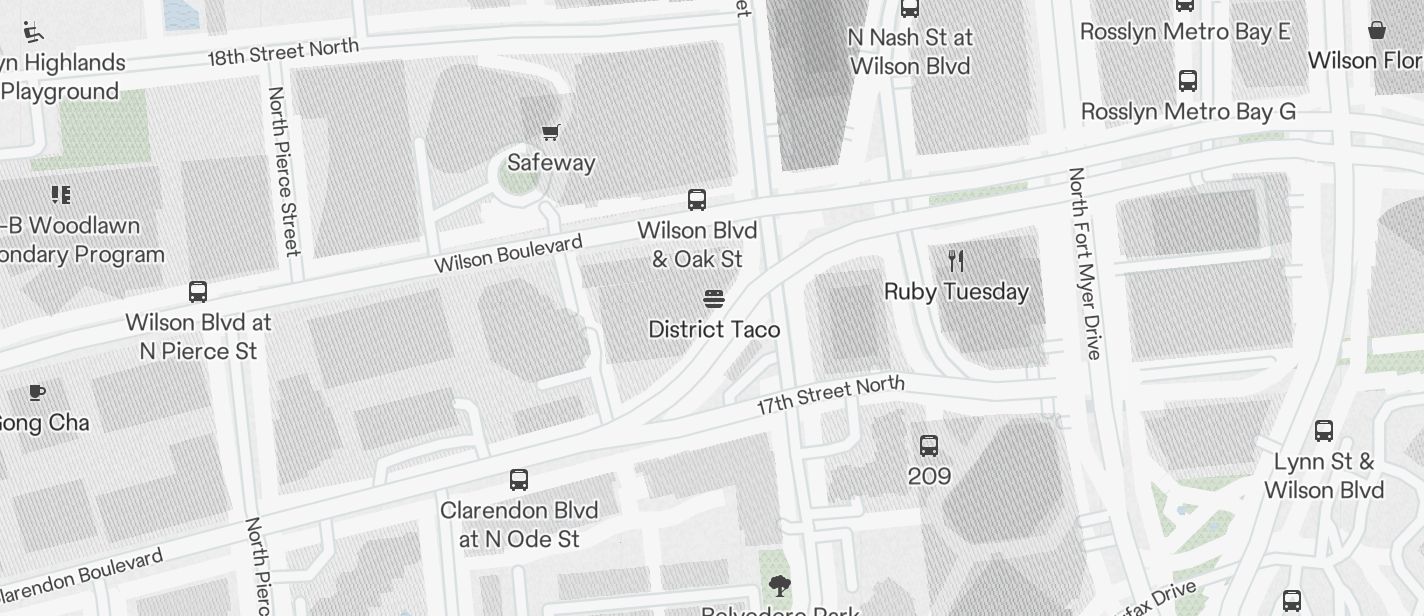
Task: Open the District Taco restaurant pin
Action: coord(713,299)
